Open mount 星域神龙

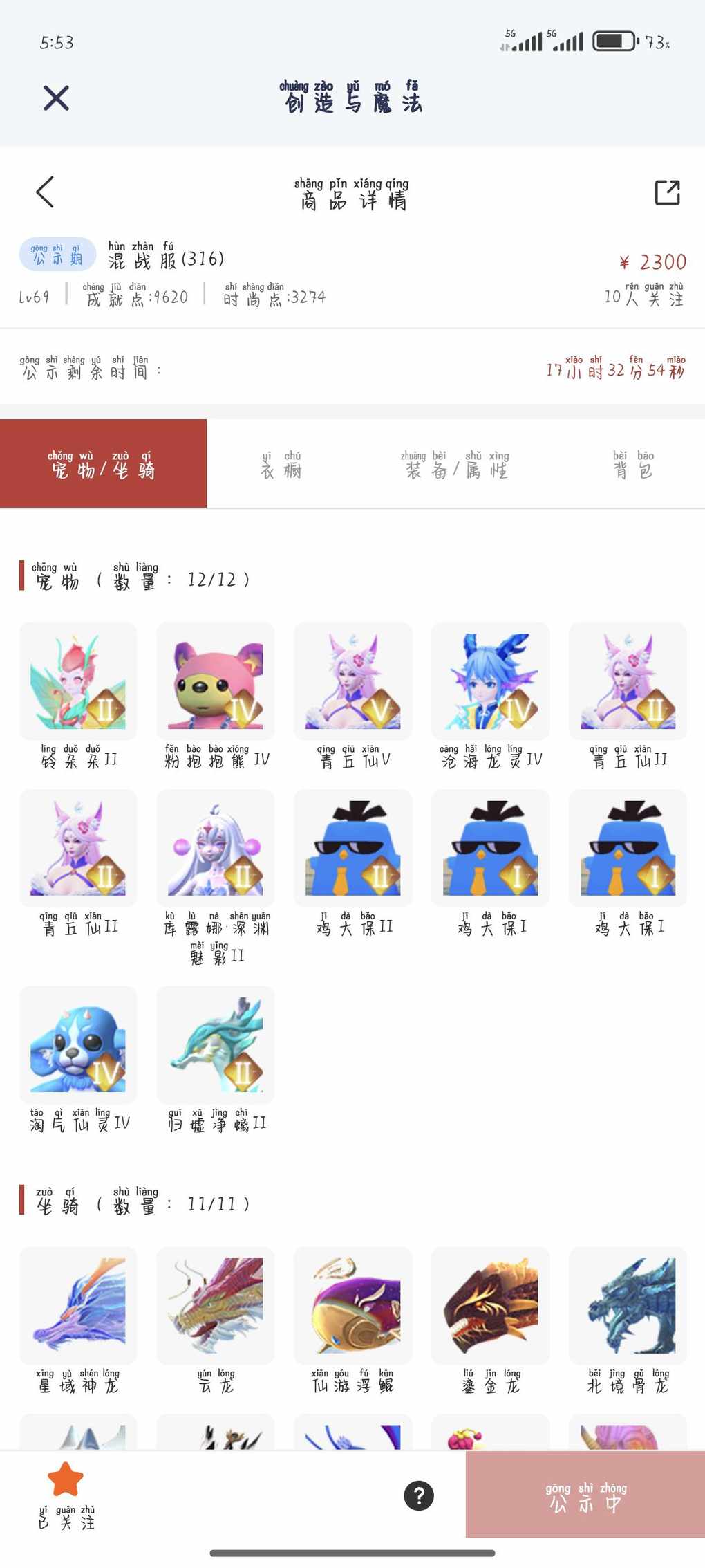[x=78, y=1306]
